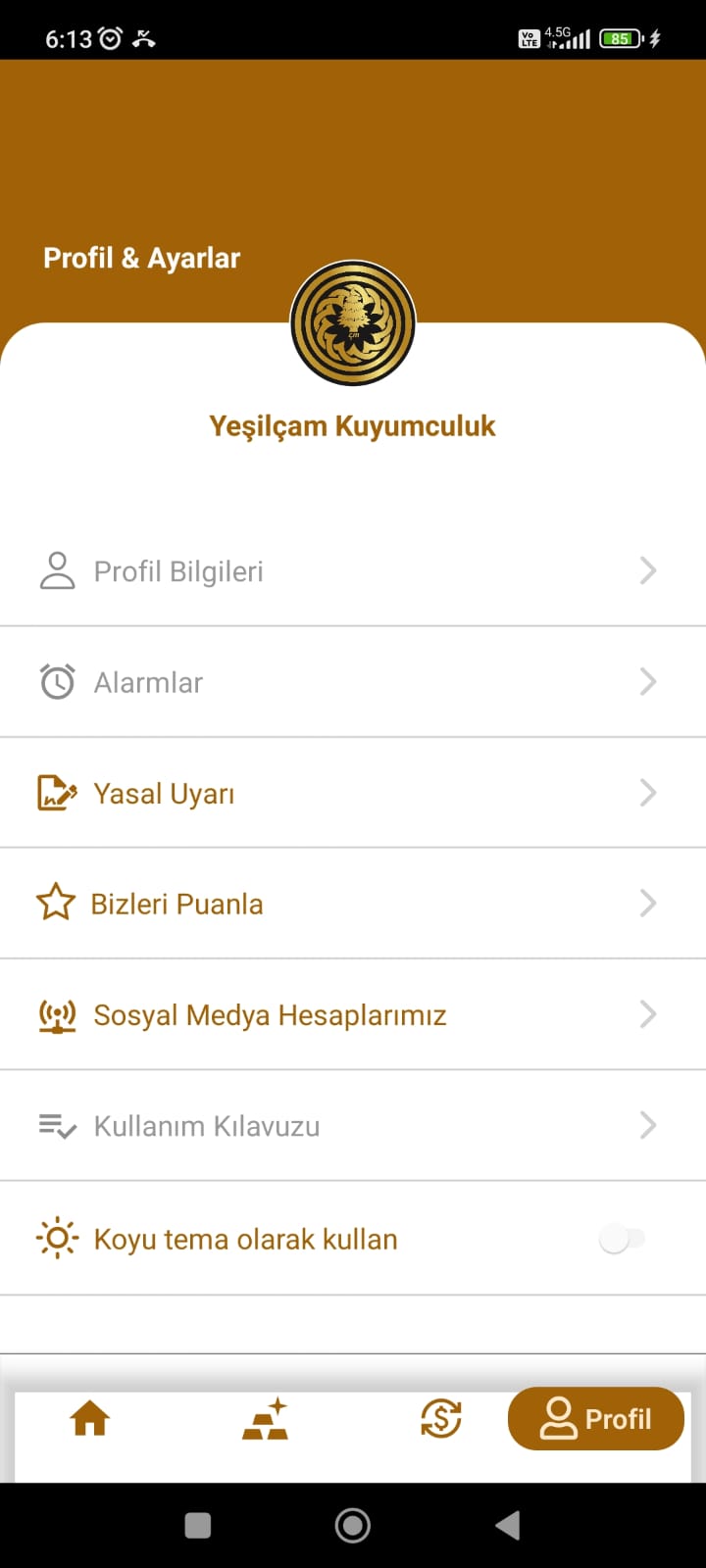Switch to the gold bars tab
706x1568 pixels.
pos(265,1419)
